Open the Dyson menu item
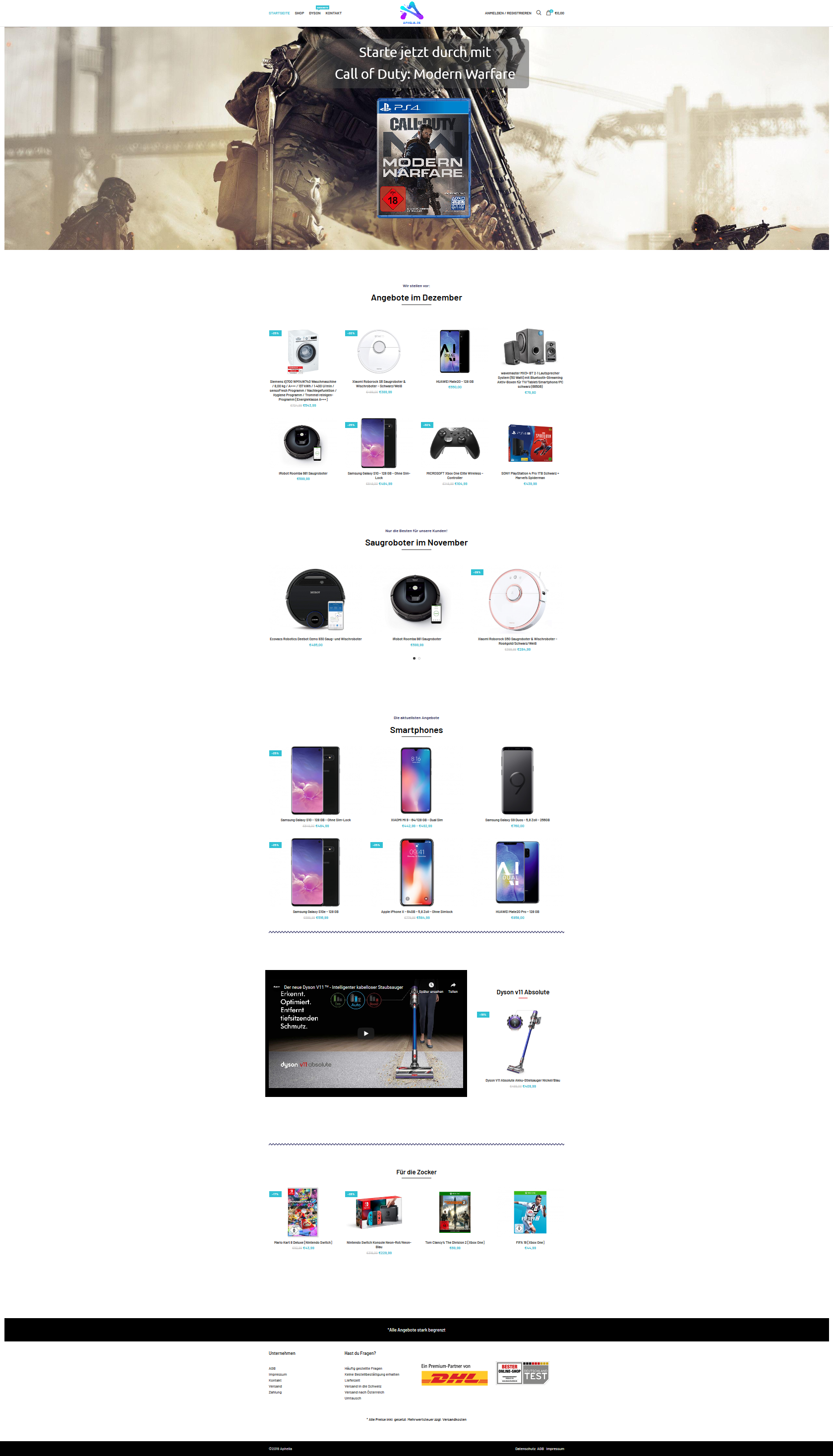This screenshot has width=833, height=1456. click(x=315, y=13)
